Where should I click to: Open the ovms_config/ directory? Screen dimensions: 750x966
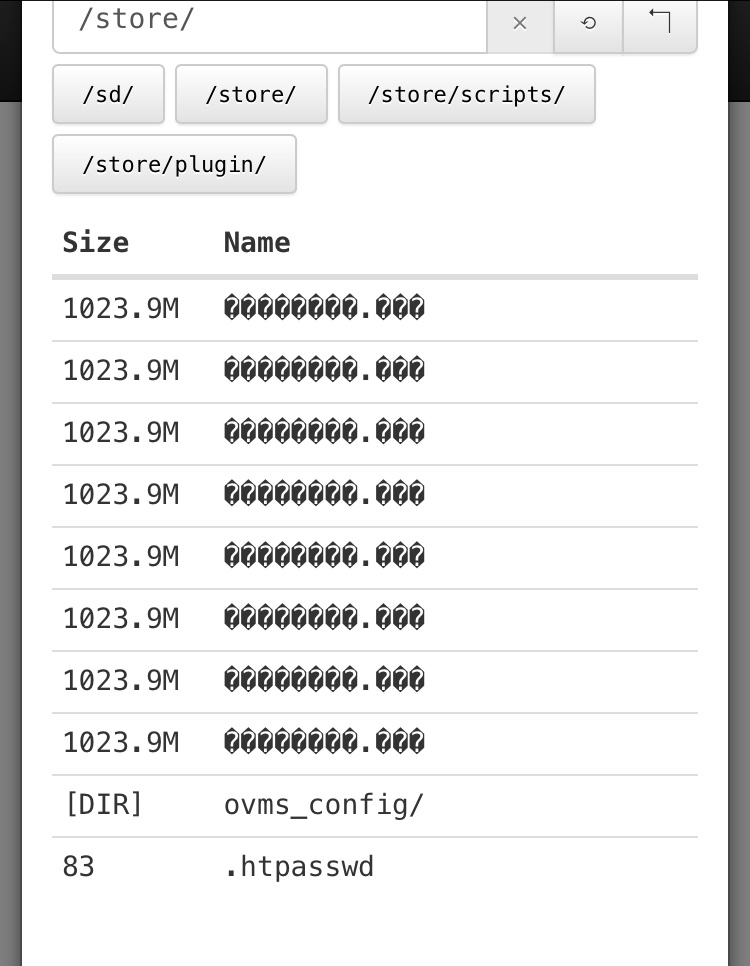pyautogui.click(x=324, y=805)
